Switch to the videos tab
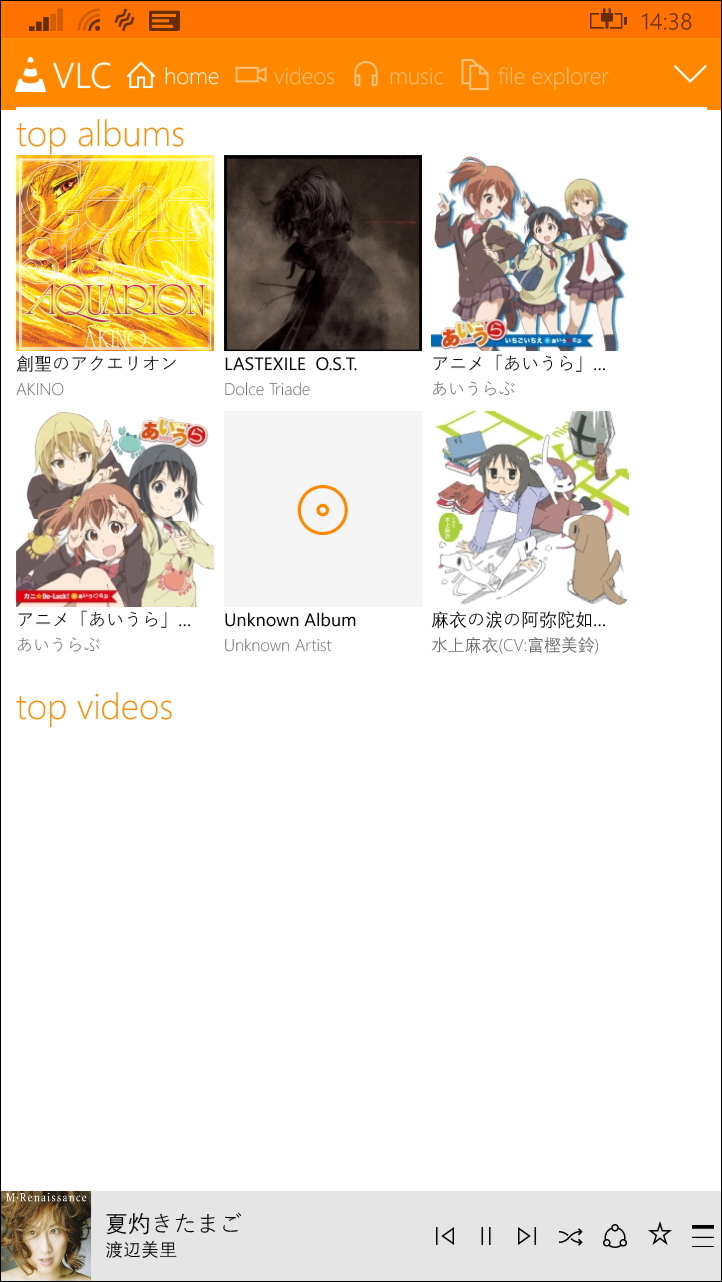722x1282 pixels. (x=285, y=76)
